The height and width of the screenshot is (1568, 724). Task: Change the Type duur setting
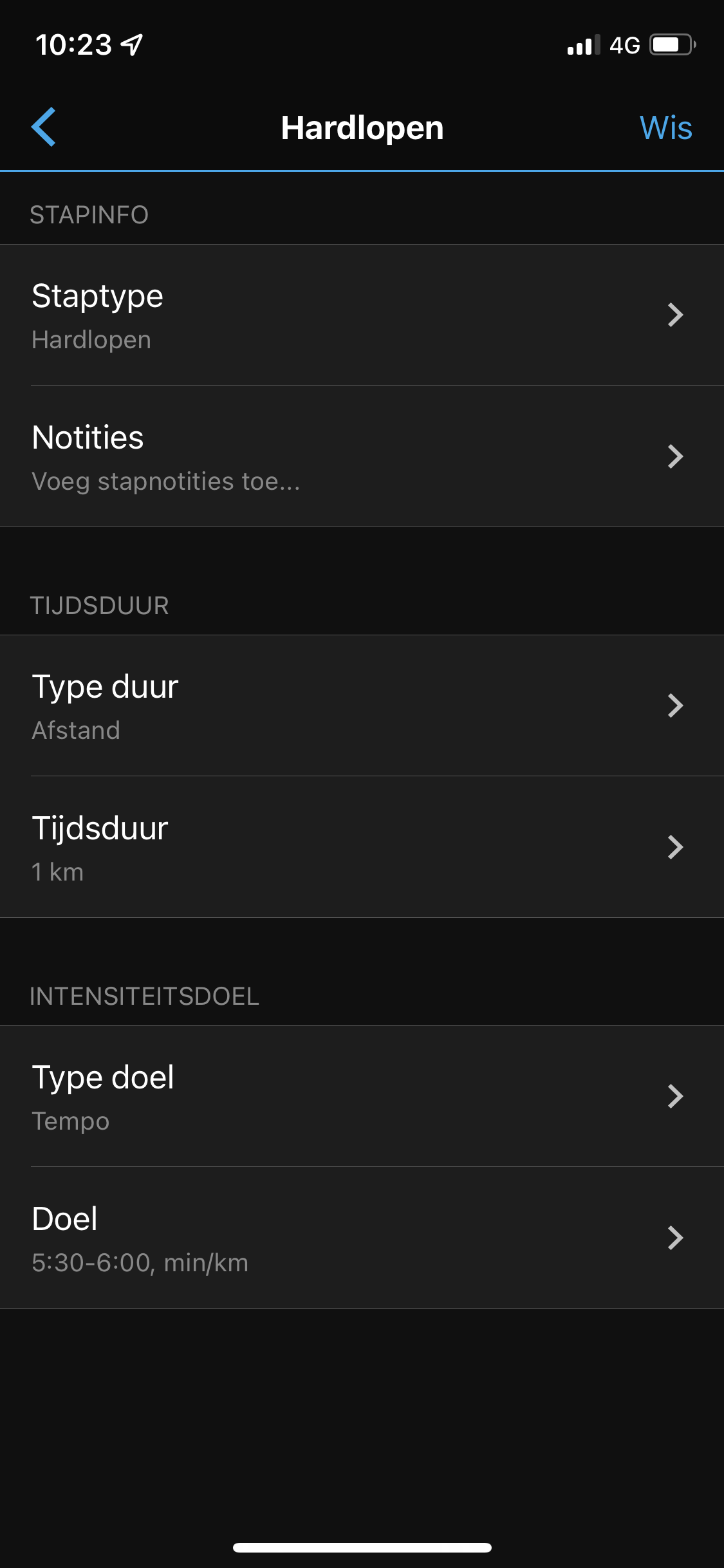(x=362, y=705)
